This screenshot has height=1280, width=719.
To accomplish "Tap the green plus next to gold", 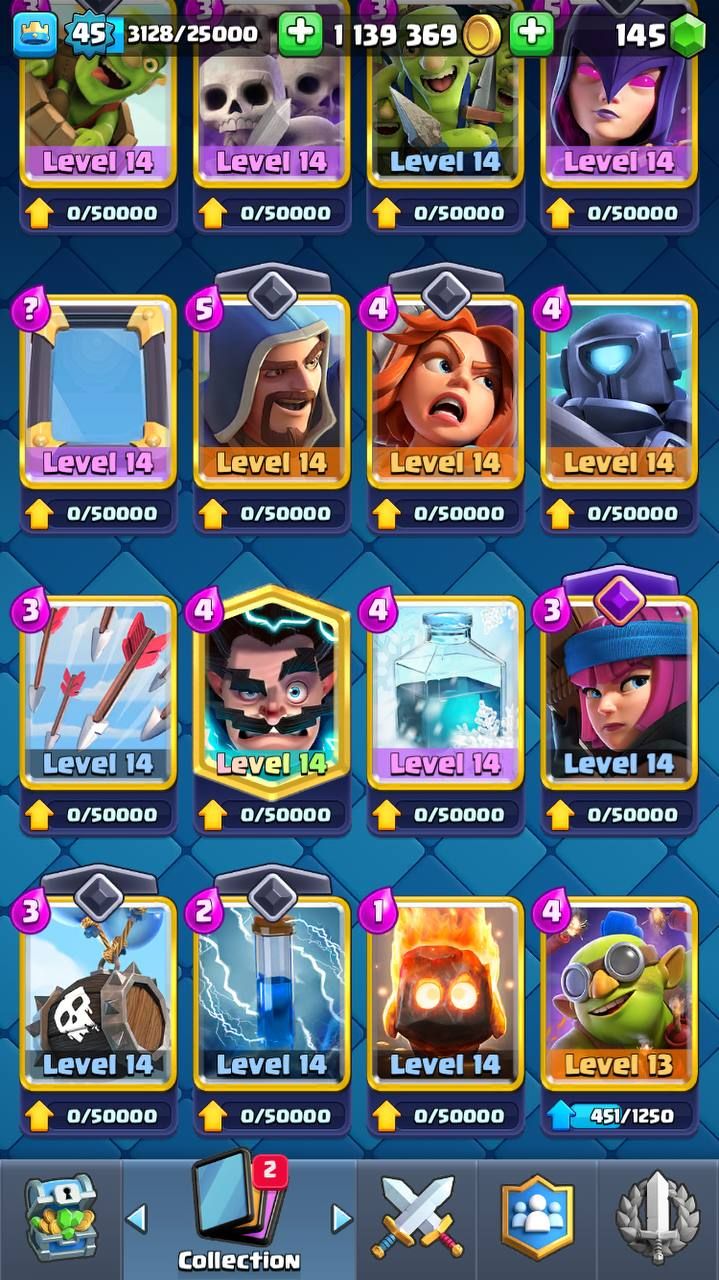I will click(x=299, y=35).
